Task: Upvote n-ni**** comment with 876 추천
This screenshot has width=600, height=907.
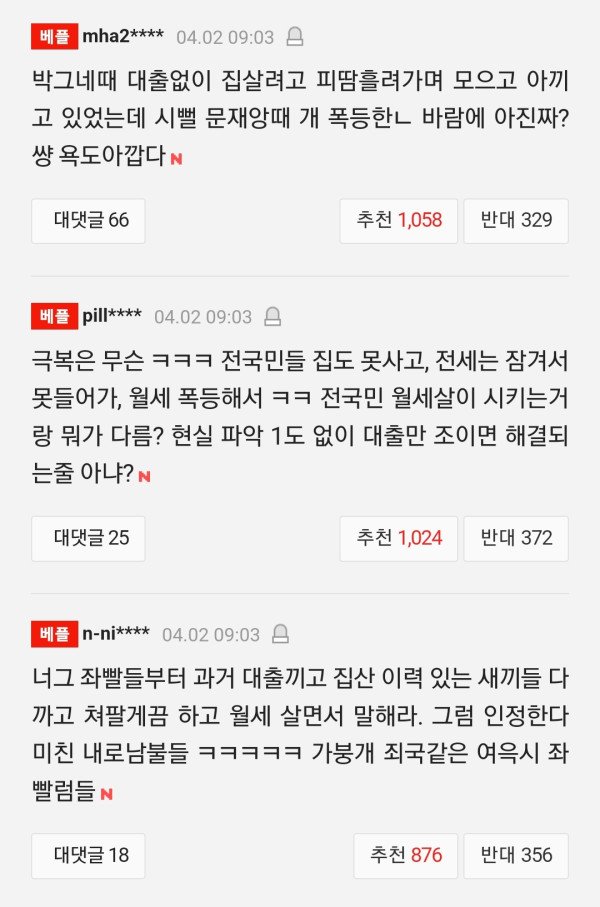Action: tap(406, 856)
